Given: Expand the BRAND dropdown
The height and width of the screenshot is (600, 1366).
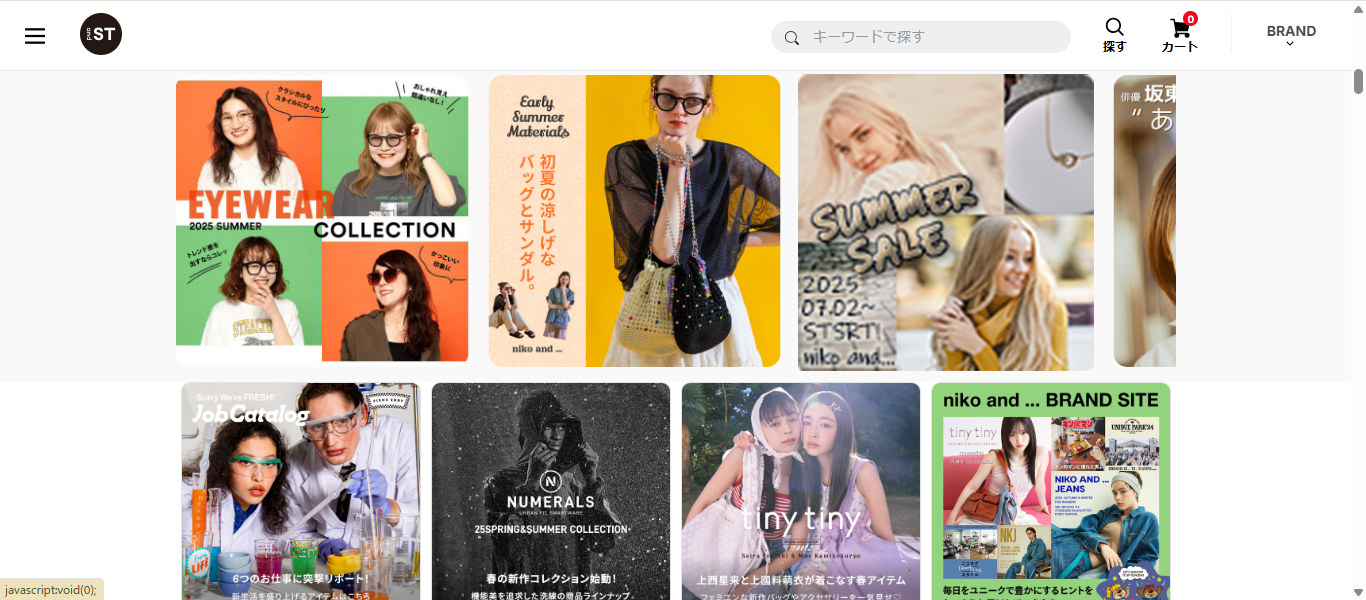Looking at the screenshot, I should pos(1291,35).
